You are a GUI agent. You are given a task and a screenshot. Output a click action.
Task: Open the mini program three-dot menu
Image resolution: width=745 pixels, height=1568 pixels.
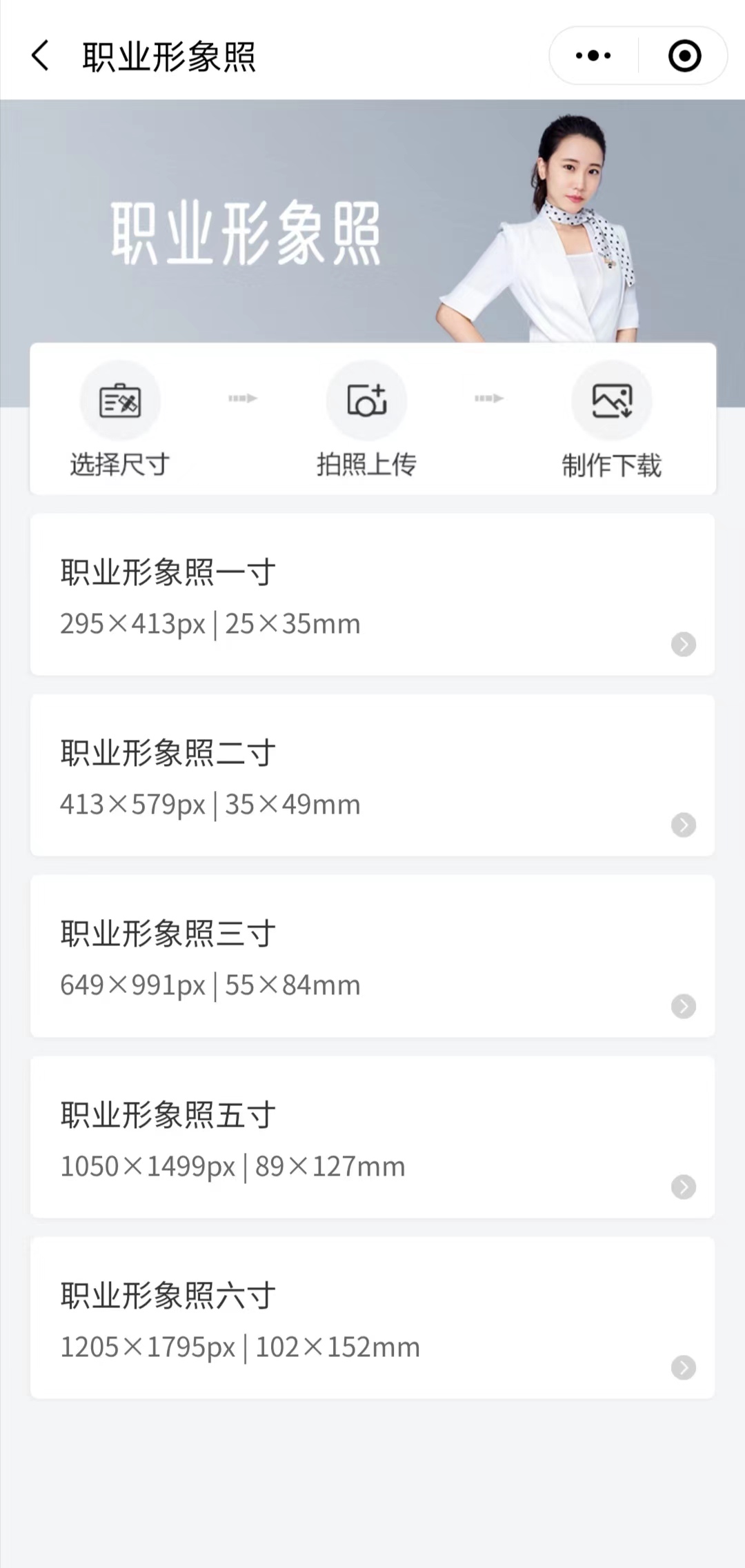pyautogui.click(x=593, y=55)
